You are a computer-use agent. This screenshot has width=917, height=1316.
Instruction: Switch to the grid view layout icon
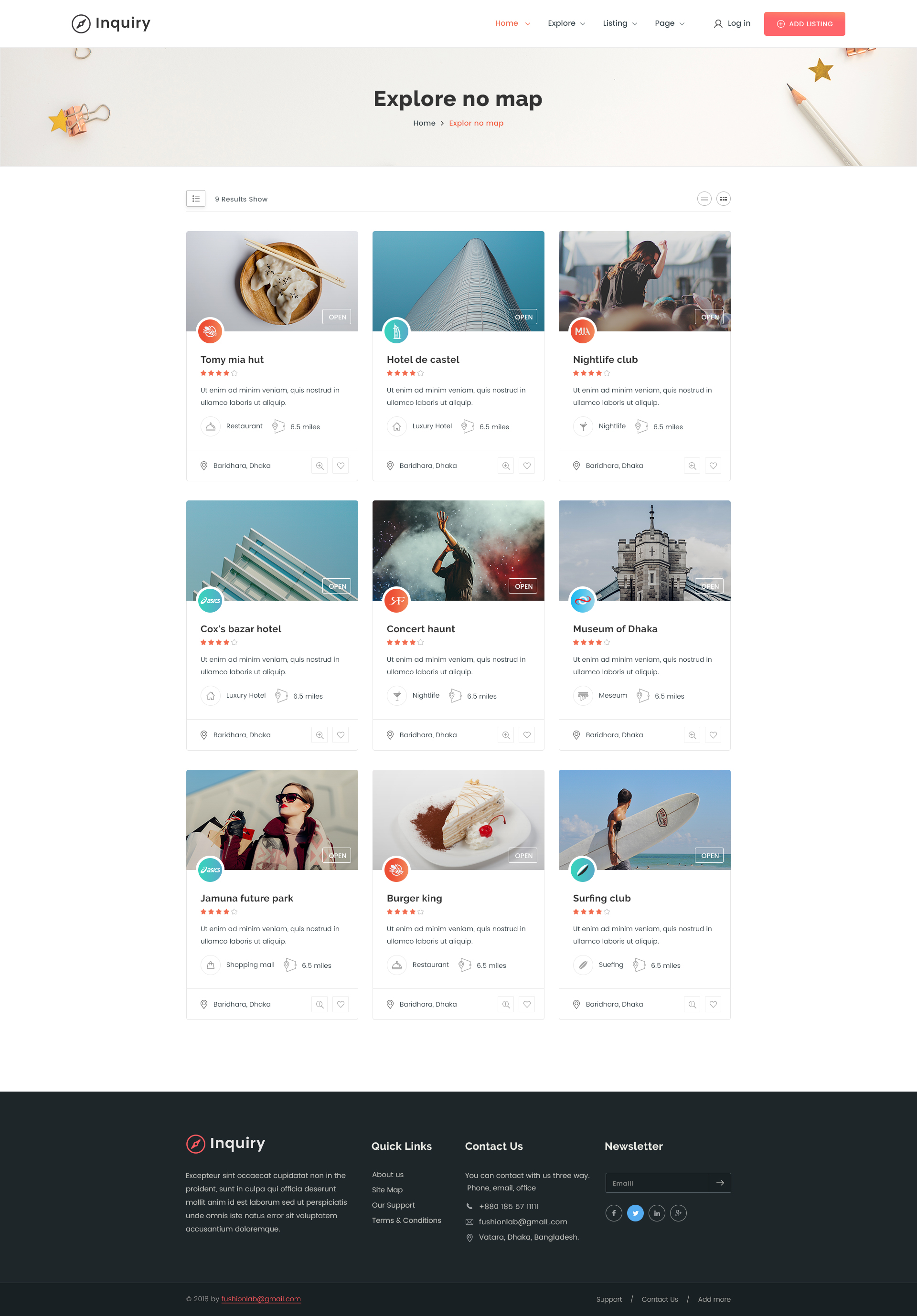tap(723, 199)
